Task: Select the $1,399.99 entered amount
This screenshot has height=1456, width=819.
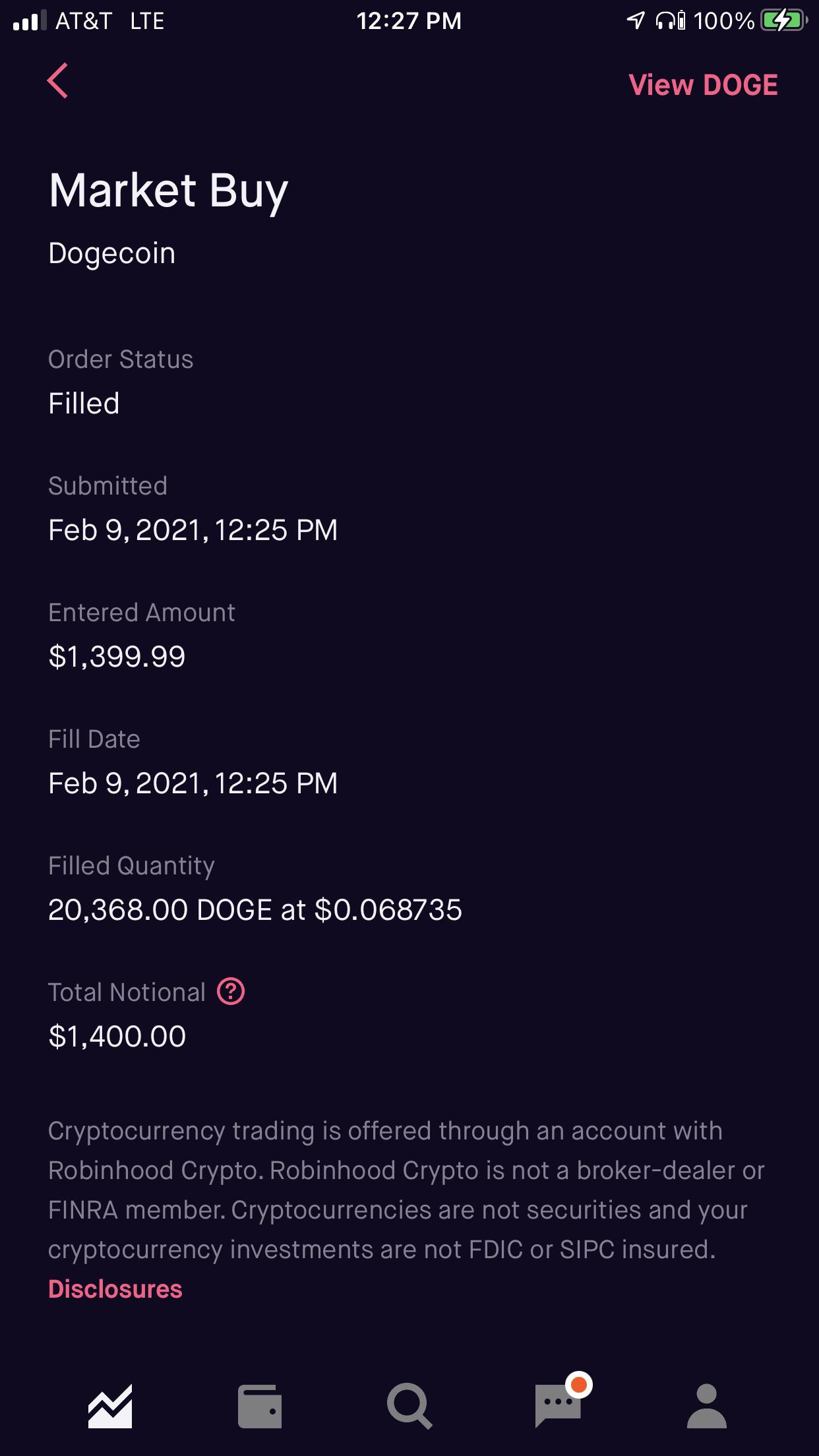Action: tap(117, 656)
